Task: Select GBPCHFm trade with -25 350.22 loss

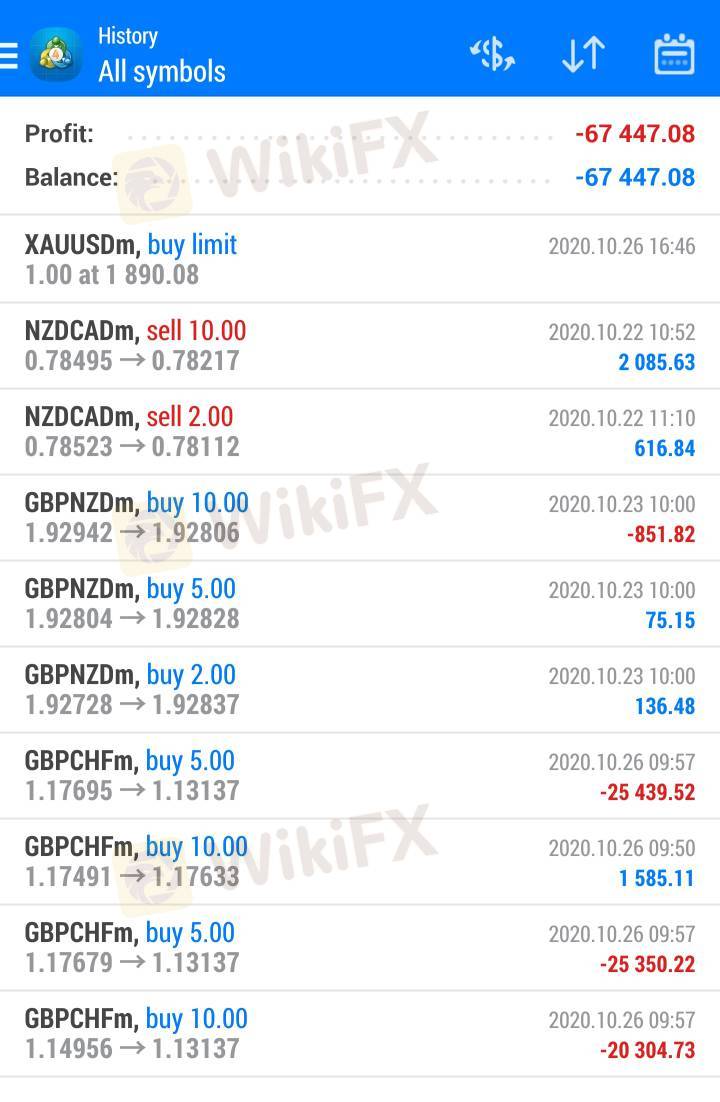Action: (x=360, y=947)
